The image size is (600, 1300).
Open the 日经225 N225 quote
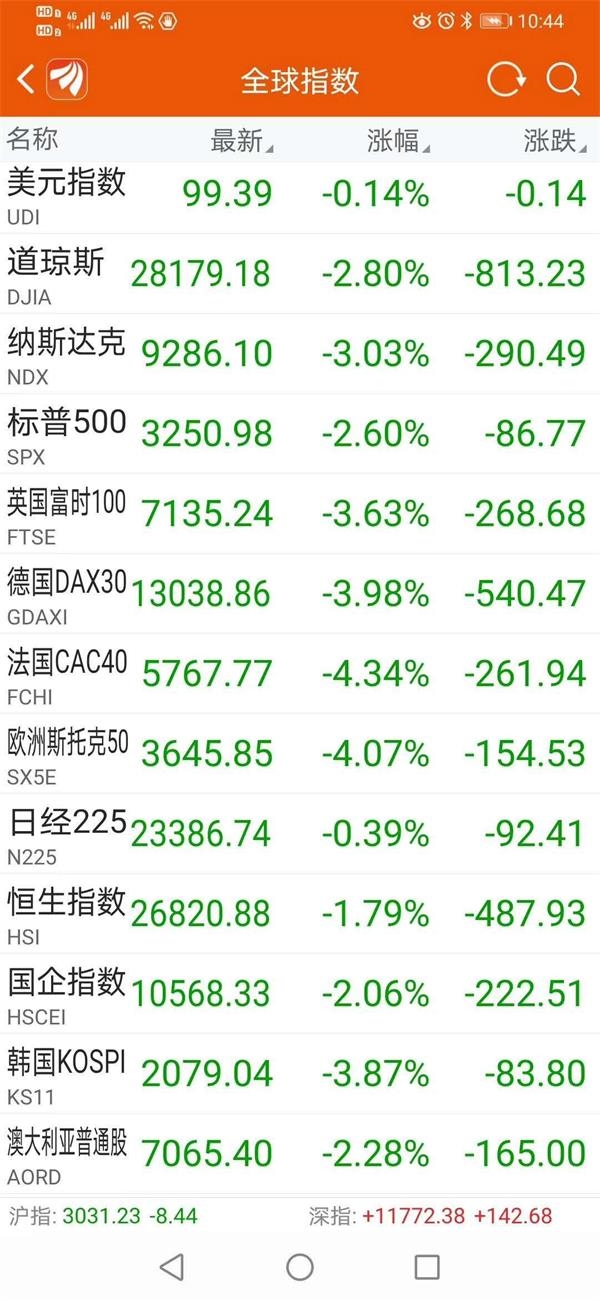pyautogui.click(x=300, y=835)
